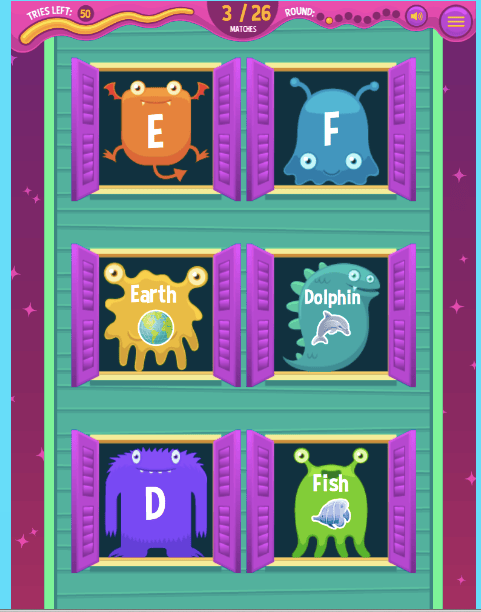Image resolution: width=481 pixels, height=612 pixels.
Task: Select the blue monster with letter F
Action: tap(331, 129)
